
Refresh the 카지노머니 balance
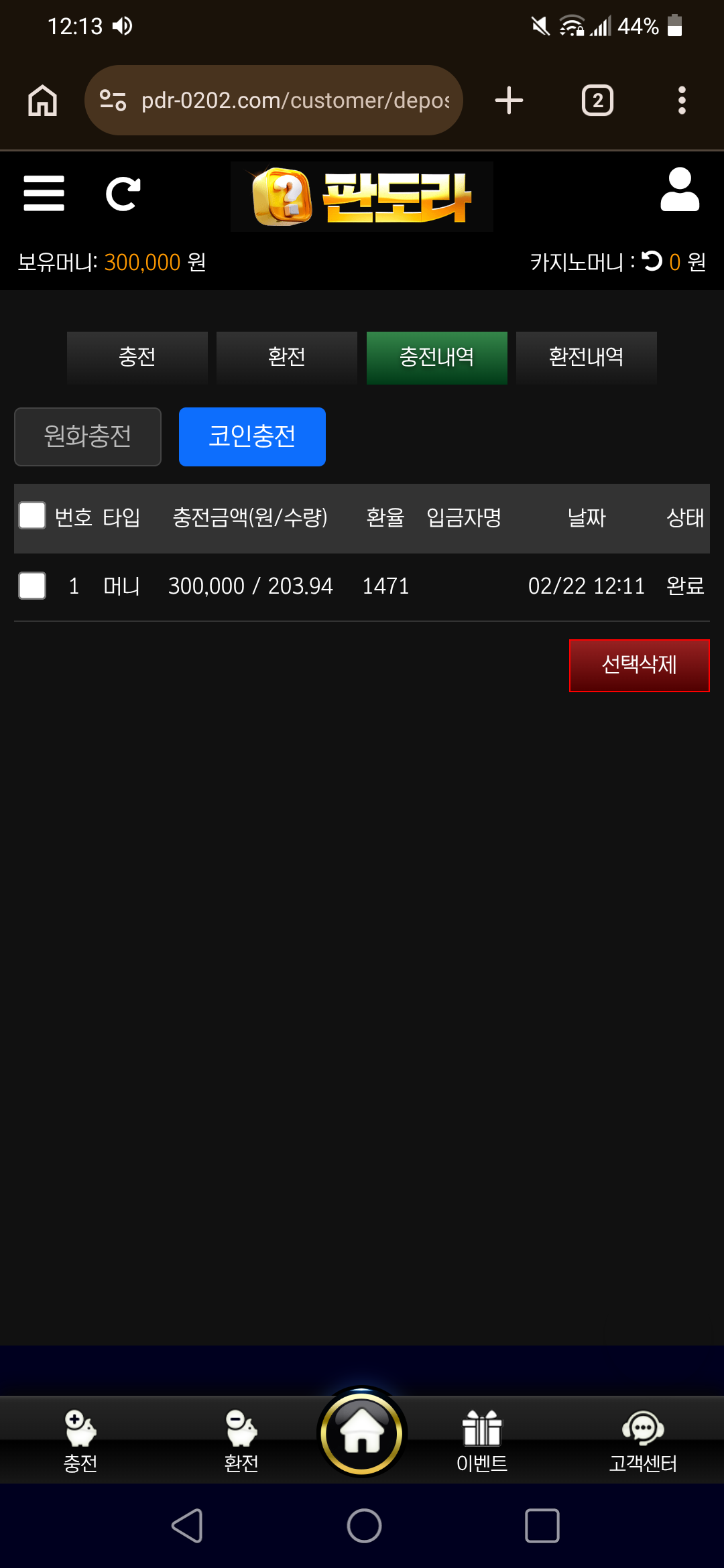[x=652, y=261]
